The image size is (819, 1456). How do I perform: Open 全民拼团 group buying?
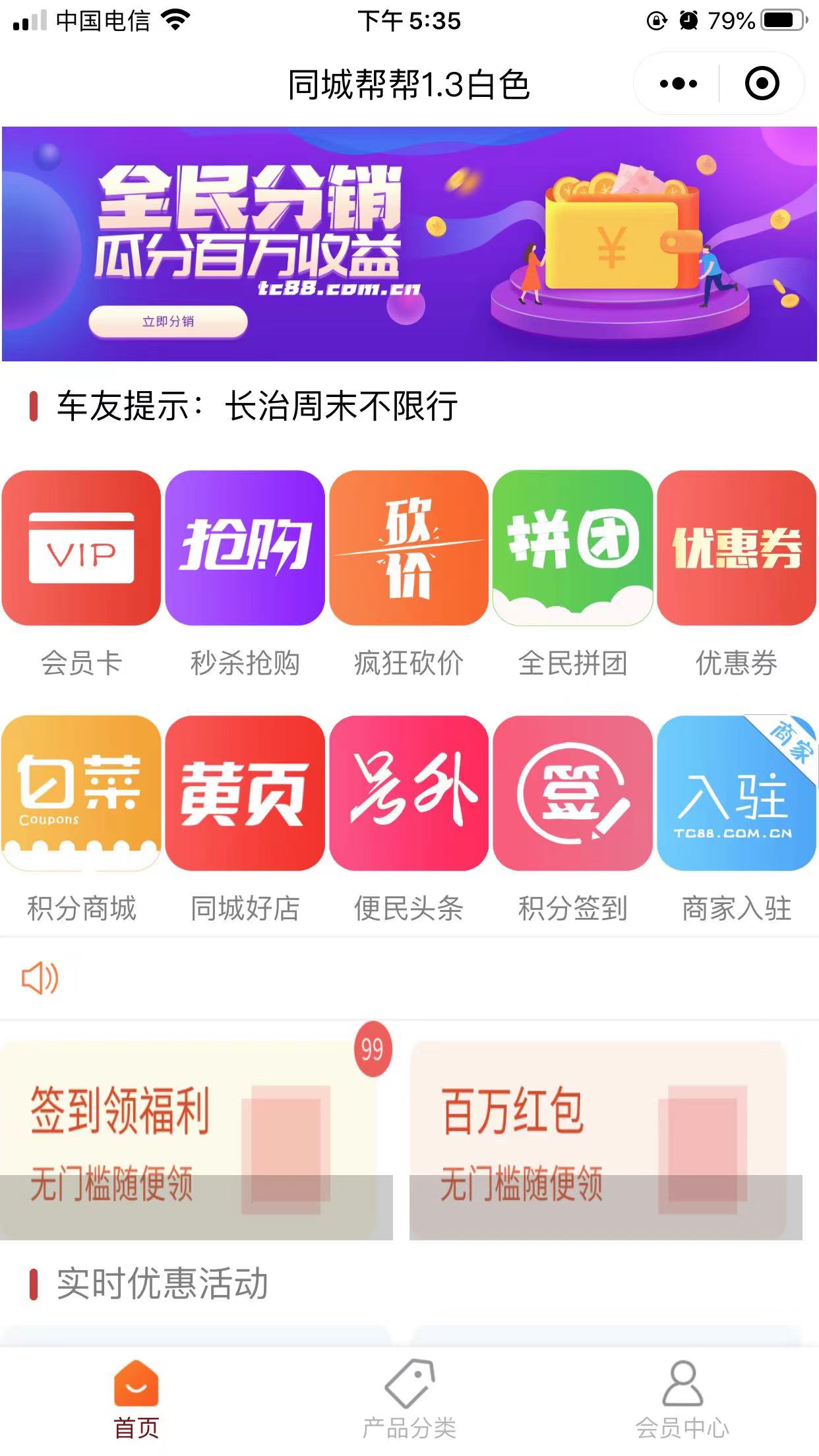pyautogui.click(x=572, y=549)
